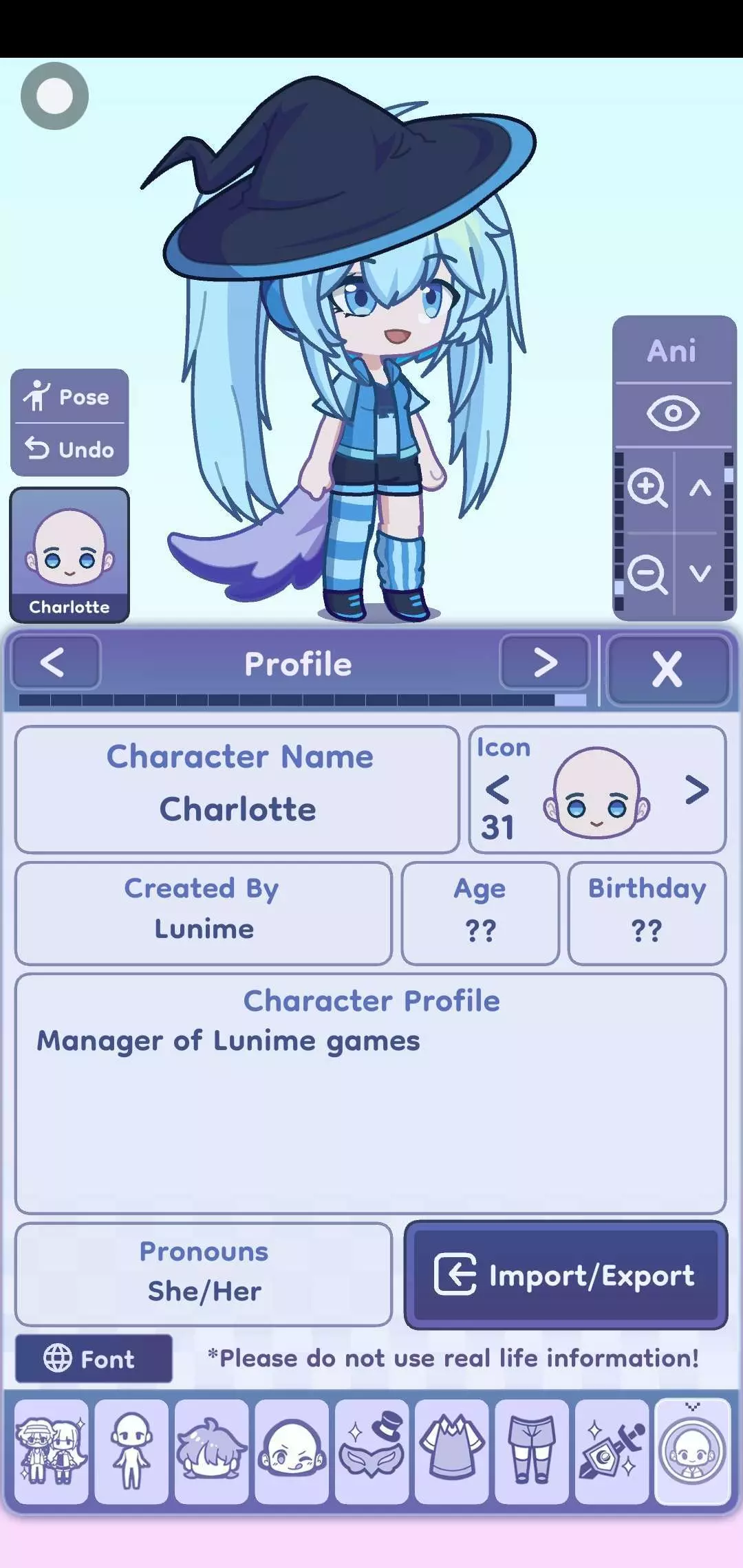Zoom out of the character view
Screen dimensions: 743x1568
647,574
